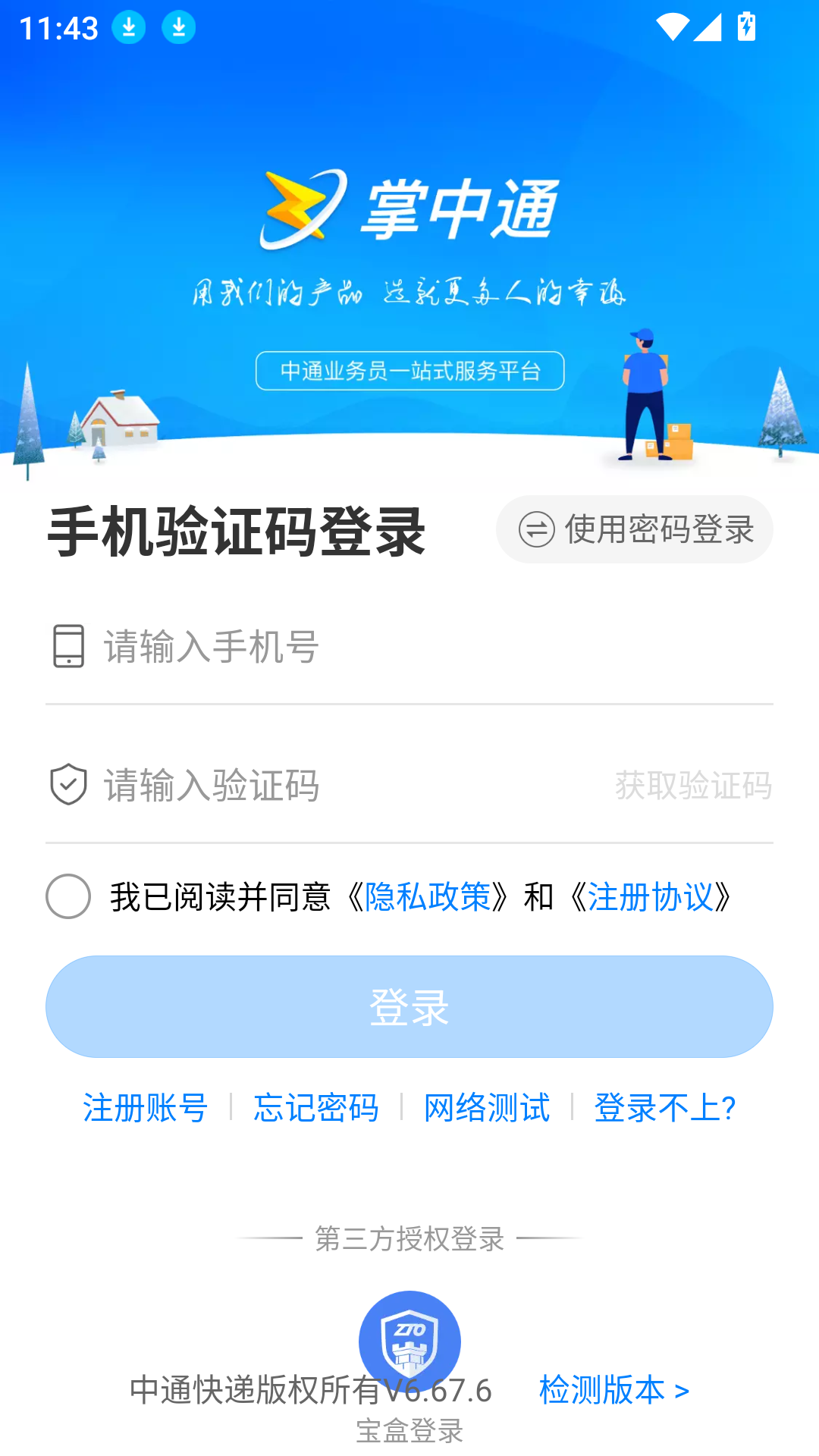Open the 注册账号 option
This screenshot has height=1456, width=819.
pos(145,1108)
